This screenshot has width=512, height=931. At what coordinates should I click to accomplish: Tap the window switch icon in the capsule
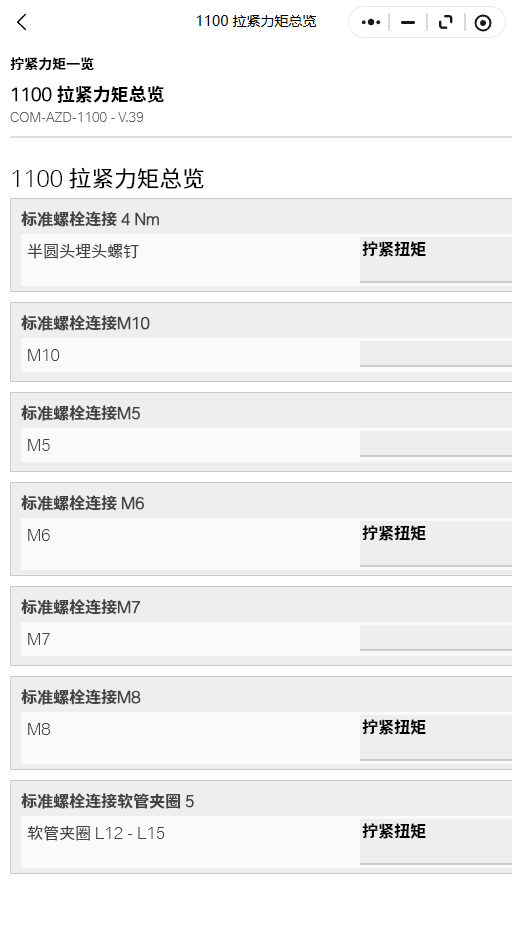tap(445, 23)
